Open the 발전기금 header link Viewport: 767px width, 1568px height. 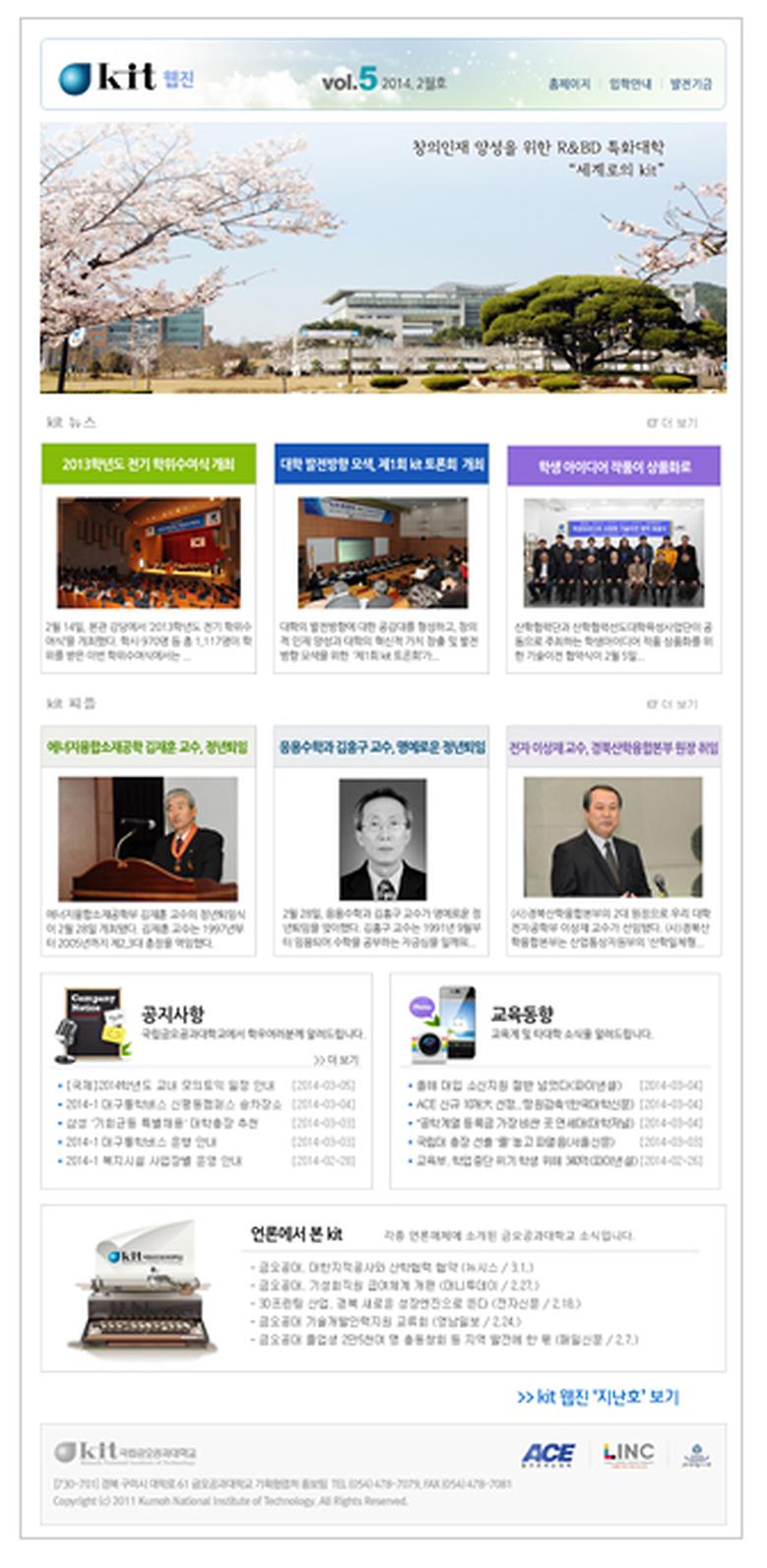(x=690, y=85)
